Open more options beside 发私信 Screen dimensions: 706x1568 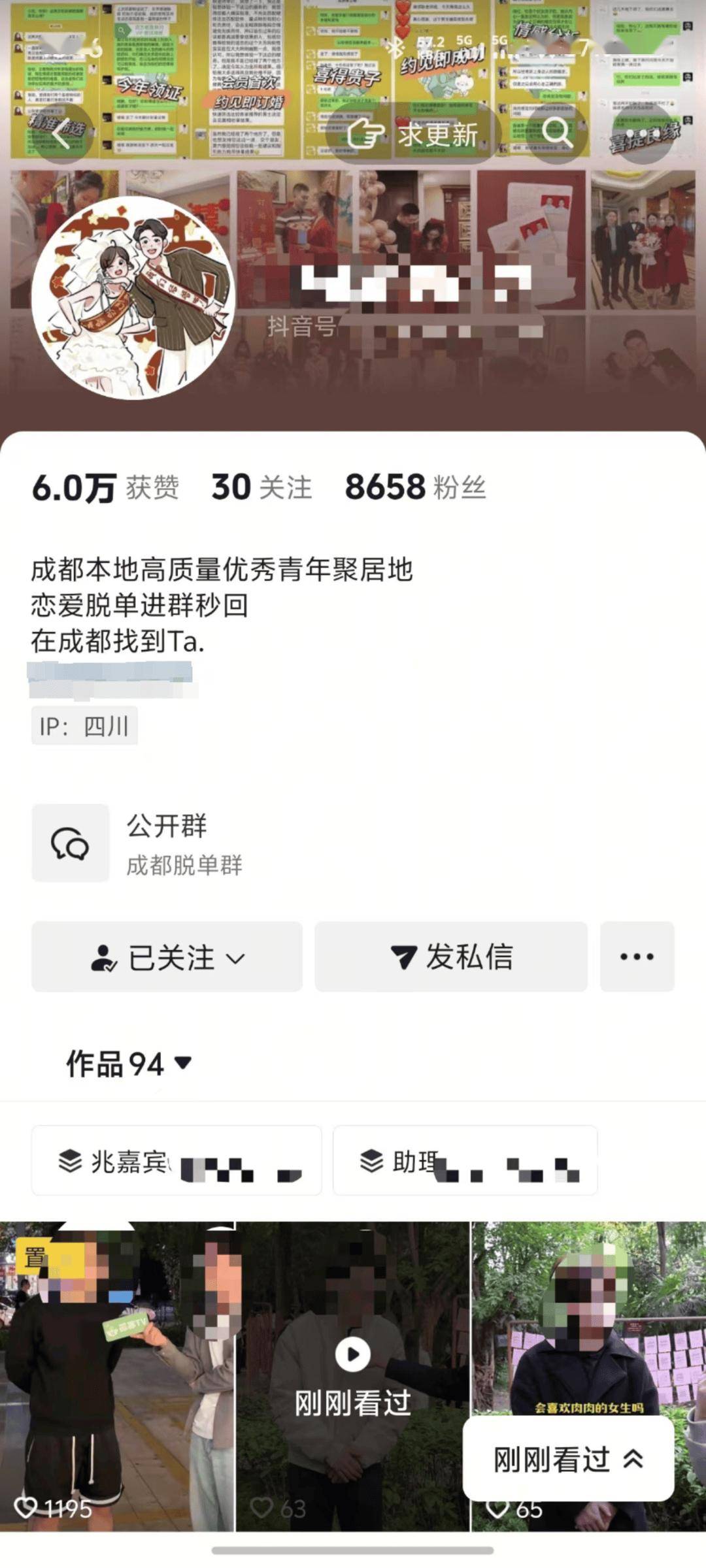637,957
